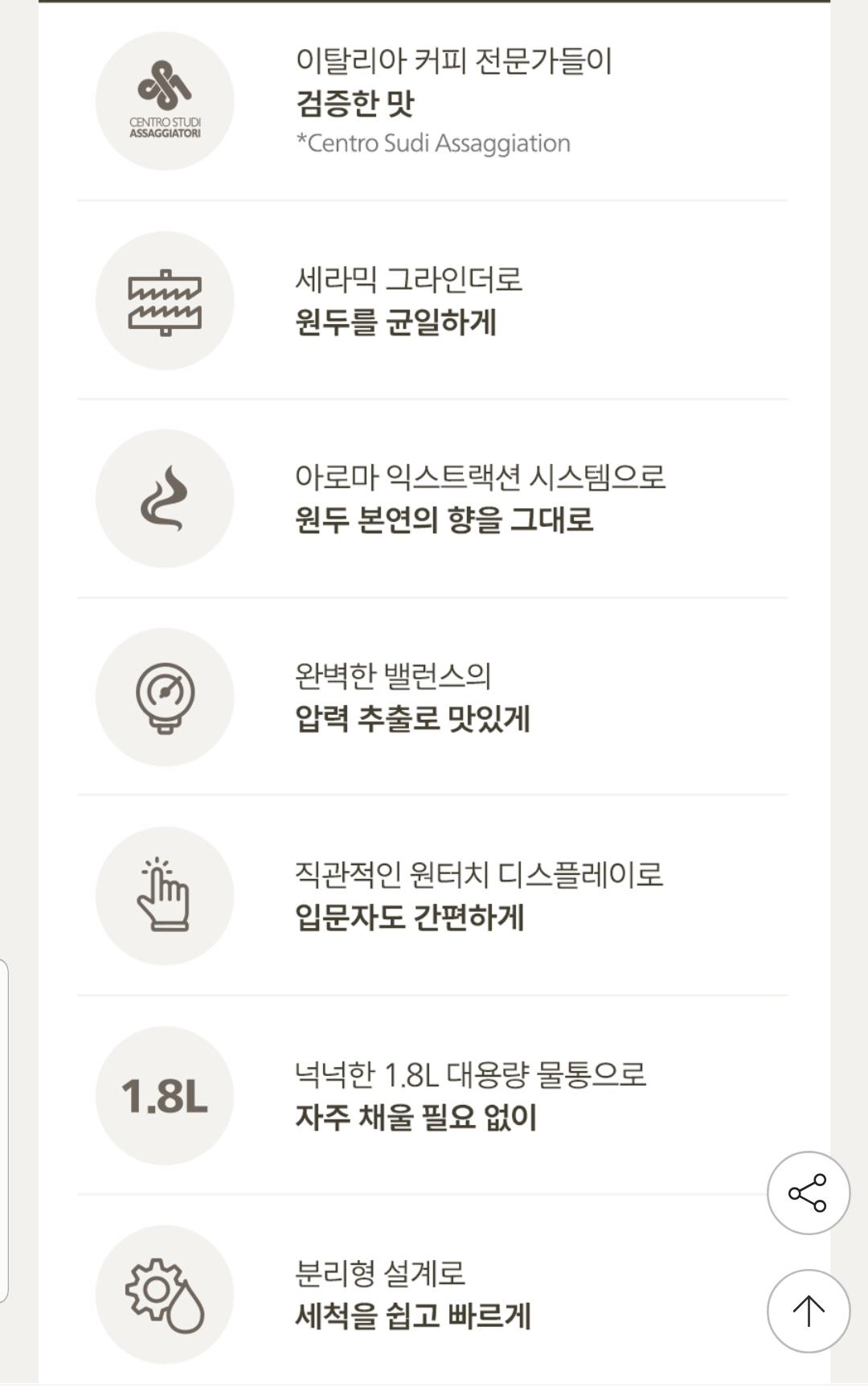Share this product page
868x1392 pixels.
[x=808, y=1193]
